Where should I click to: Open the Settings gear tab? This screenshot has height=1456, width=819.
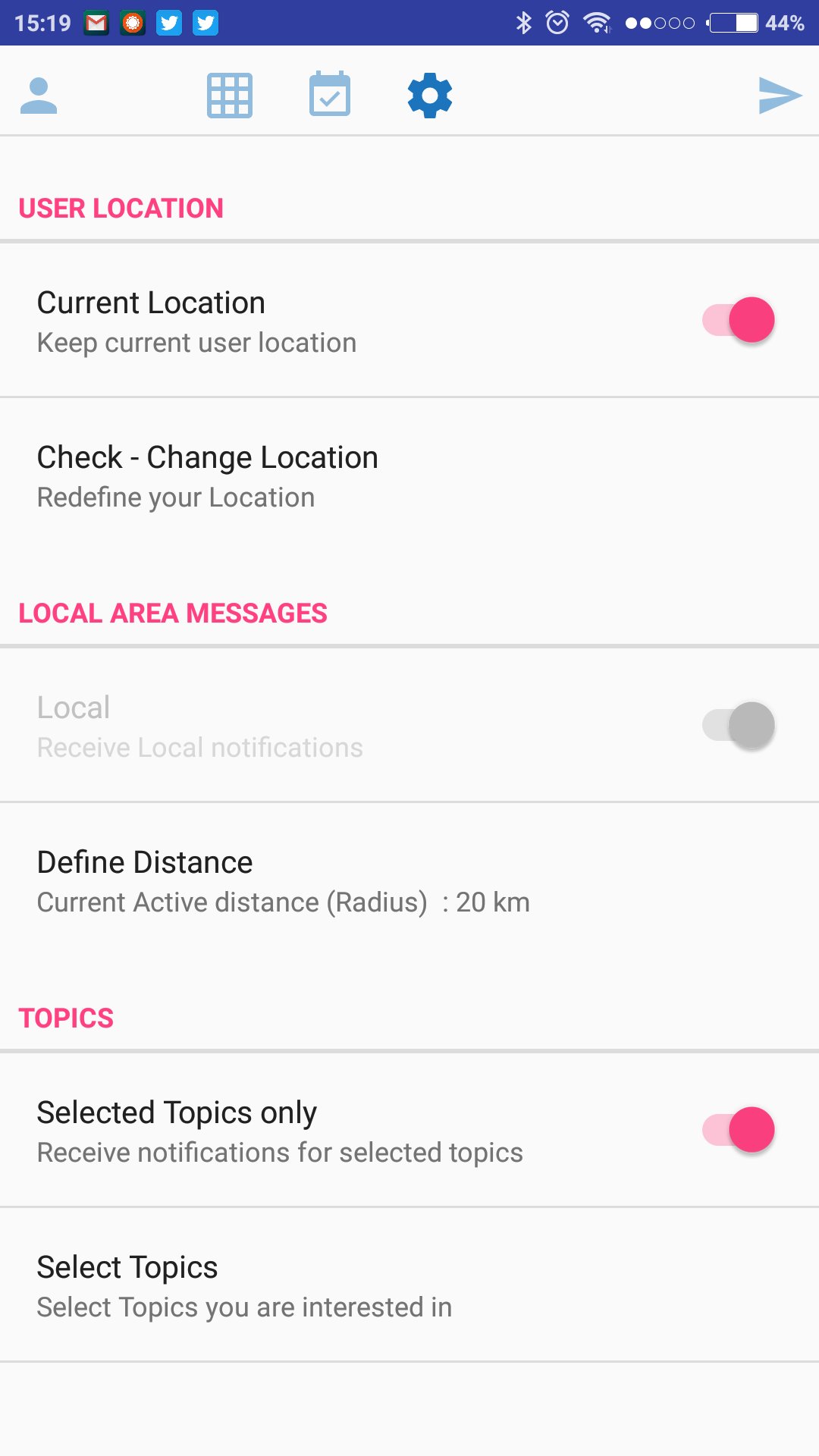(x=428, y=94)
